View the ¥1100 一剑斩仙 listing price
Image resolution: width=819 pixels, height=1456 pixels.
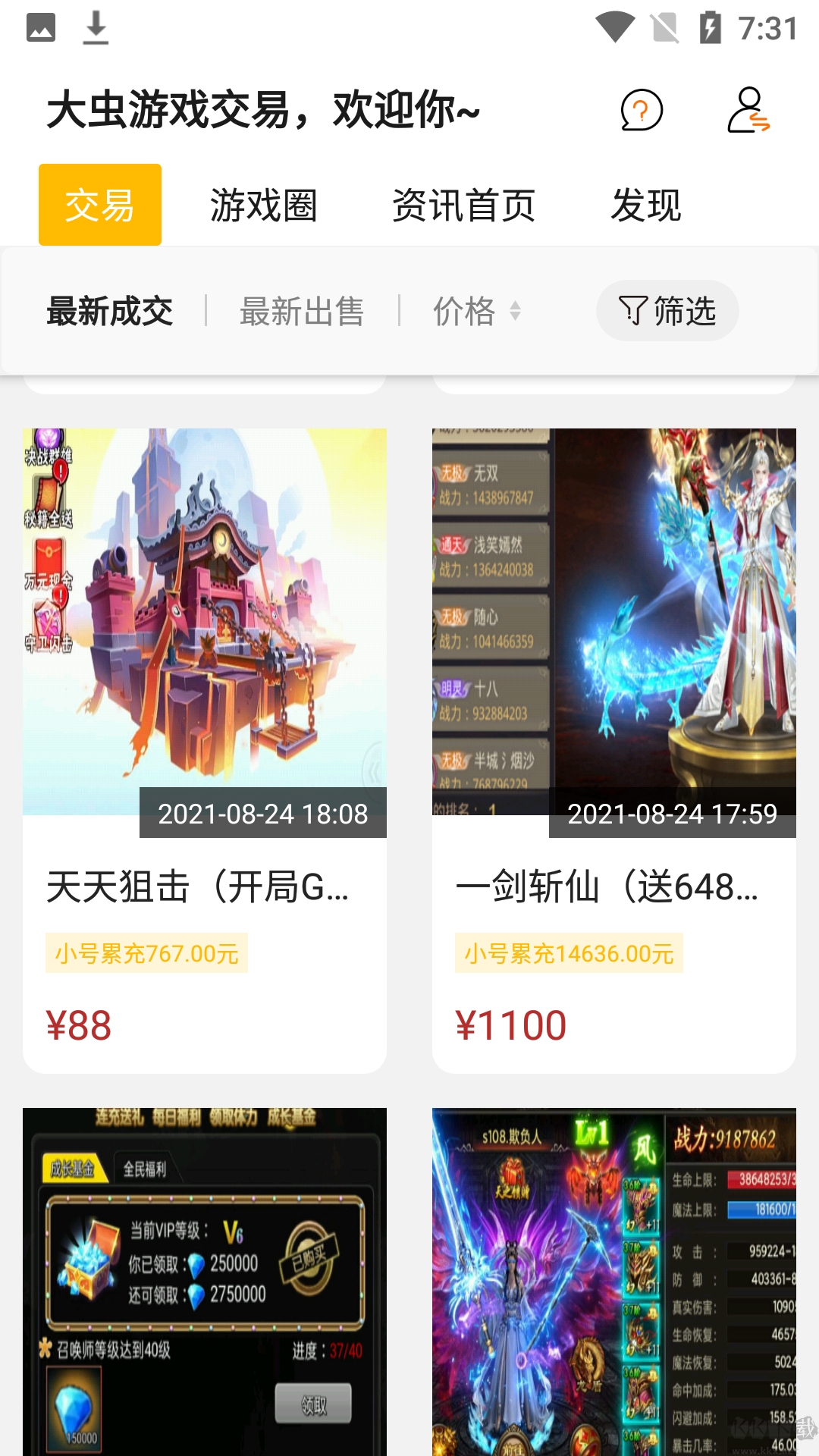pos(512,1025)
